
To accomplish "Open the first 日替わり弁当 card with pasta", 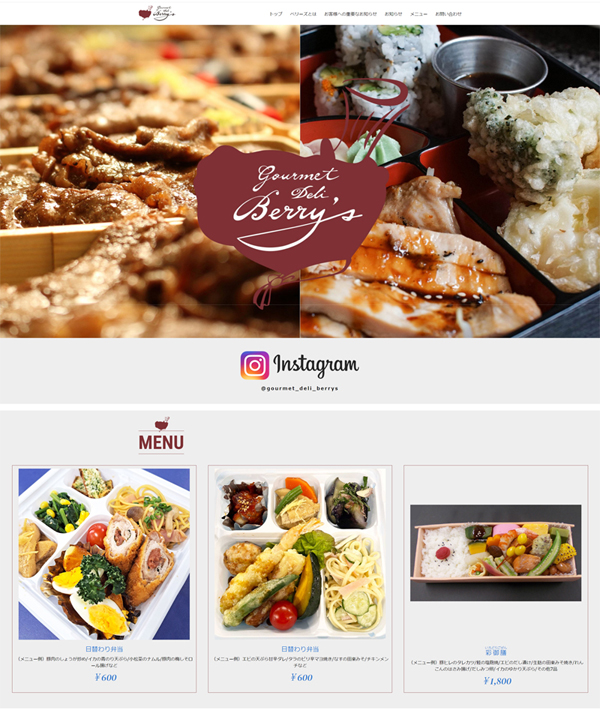I will click(104, 577).
